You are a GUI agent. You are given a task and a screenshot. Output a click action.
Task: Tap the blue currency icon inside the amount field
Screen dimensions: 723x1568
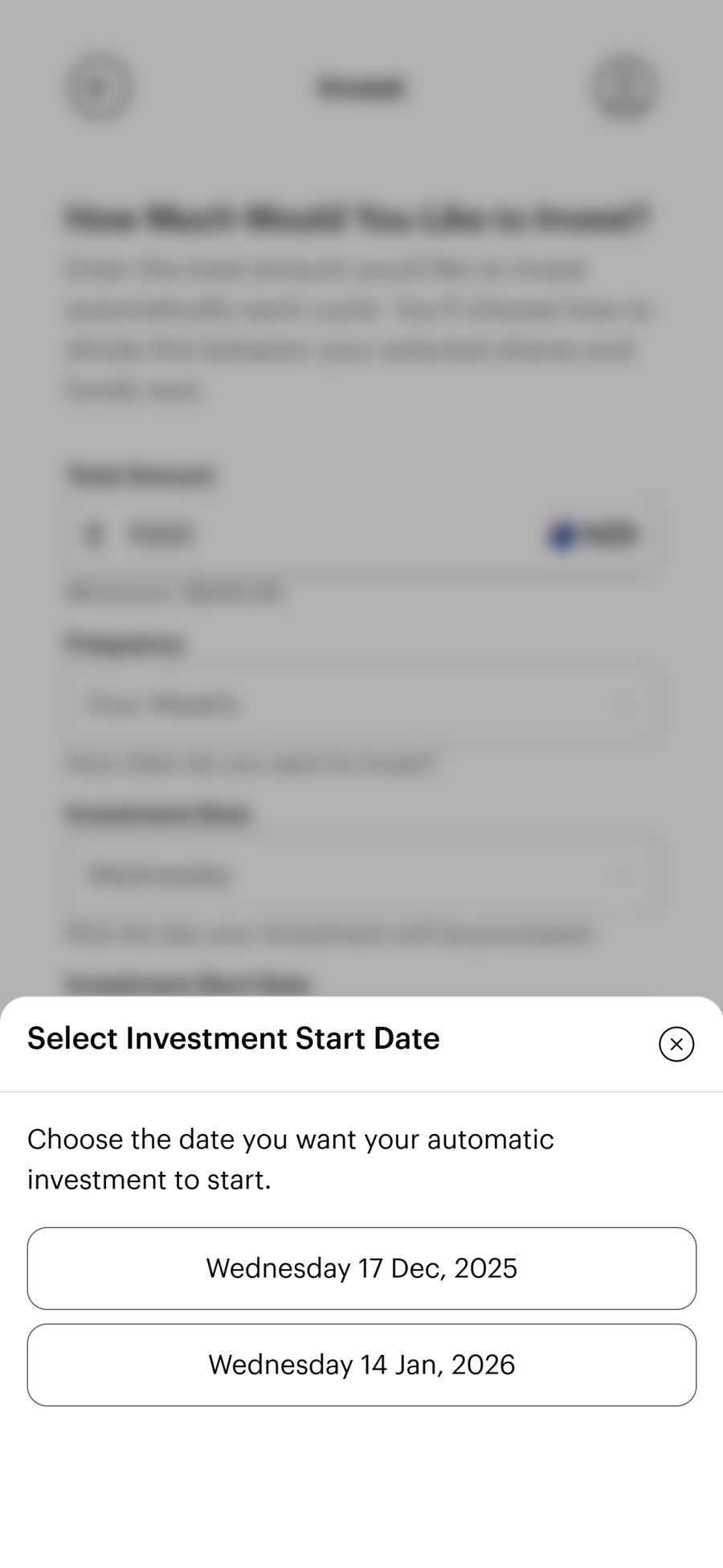click(x=564, y=534)
